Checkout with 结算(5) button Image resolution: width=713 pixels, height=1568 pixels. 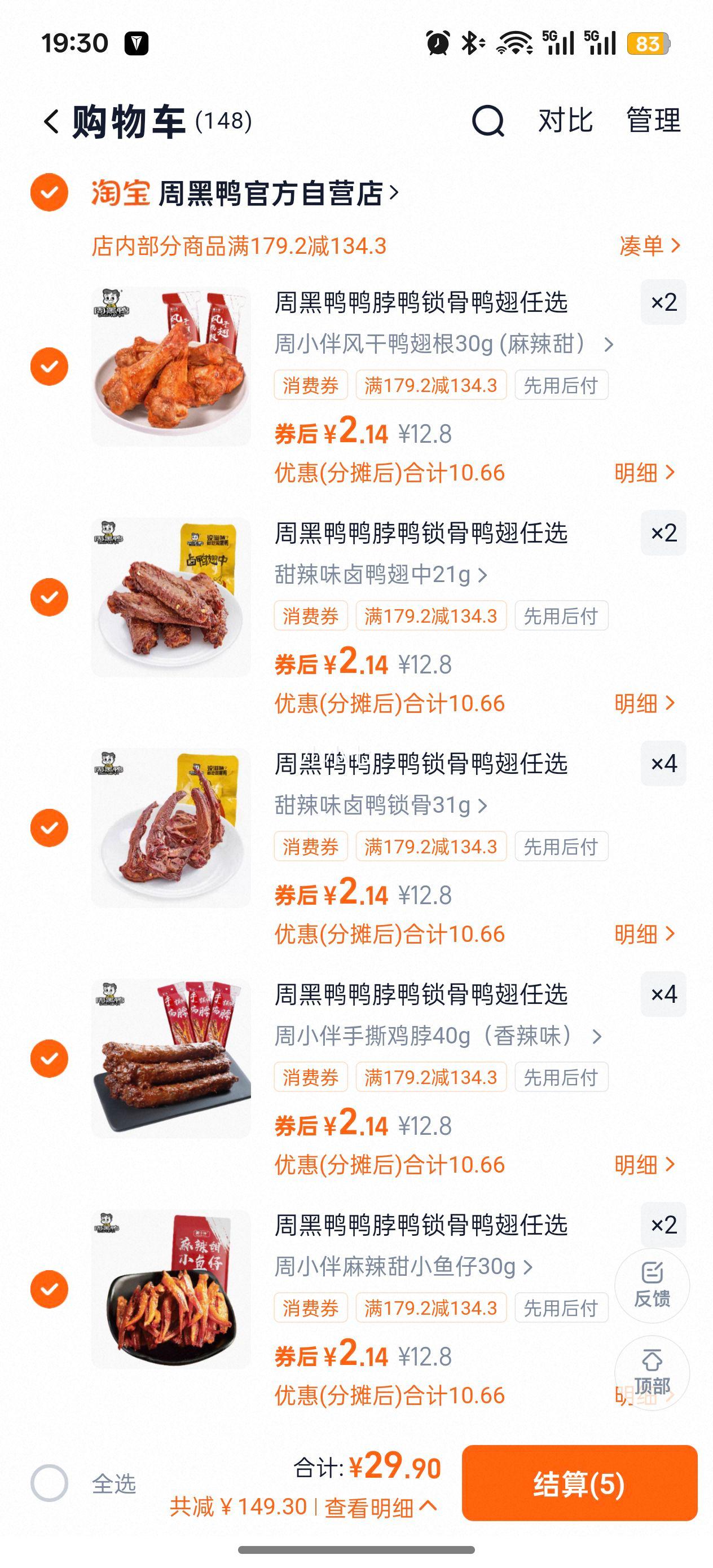[579, 1483]
